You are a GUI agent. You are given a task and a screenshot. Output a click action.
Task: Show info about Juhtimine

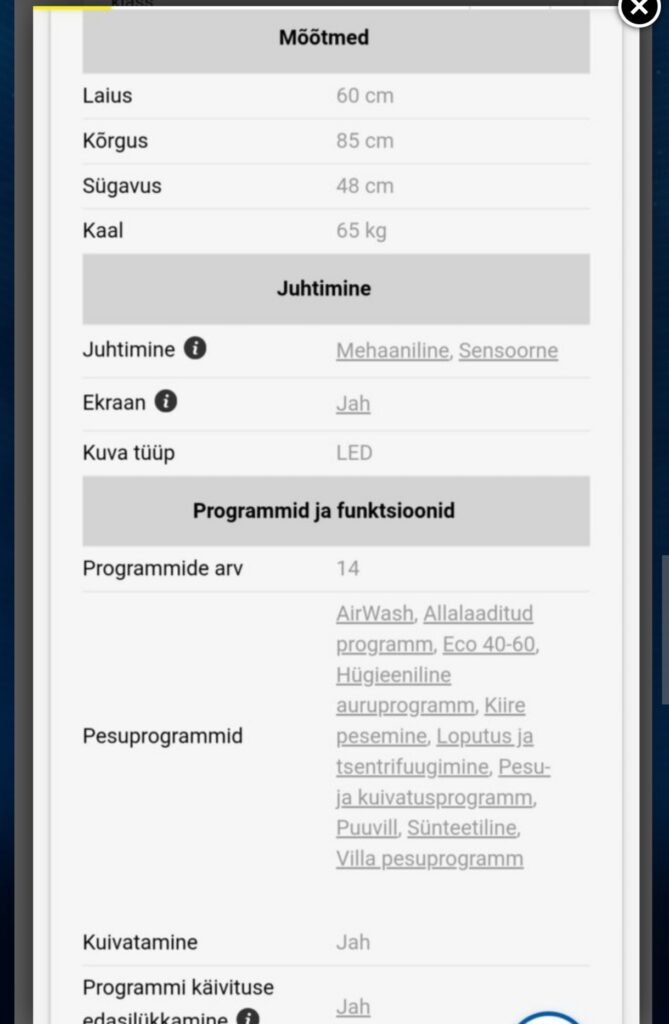click(x=196, y=349)
